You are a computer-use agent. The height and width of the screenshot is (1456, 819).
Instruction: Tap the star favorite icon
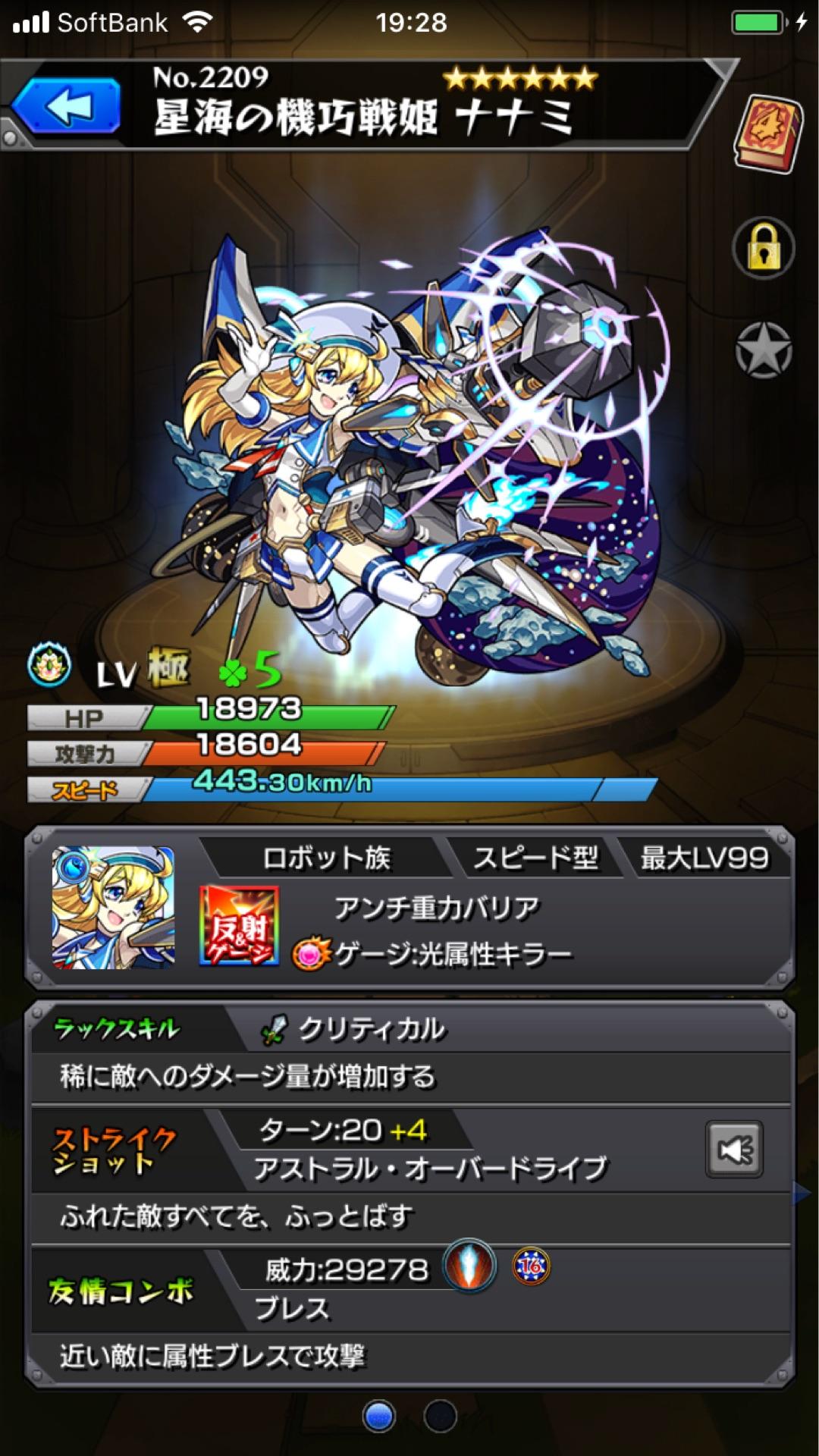click(763, 351)
